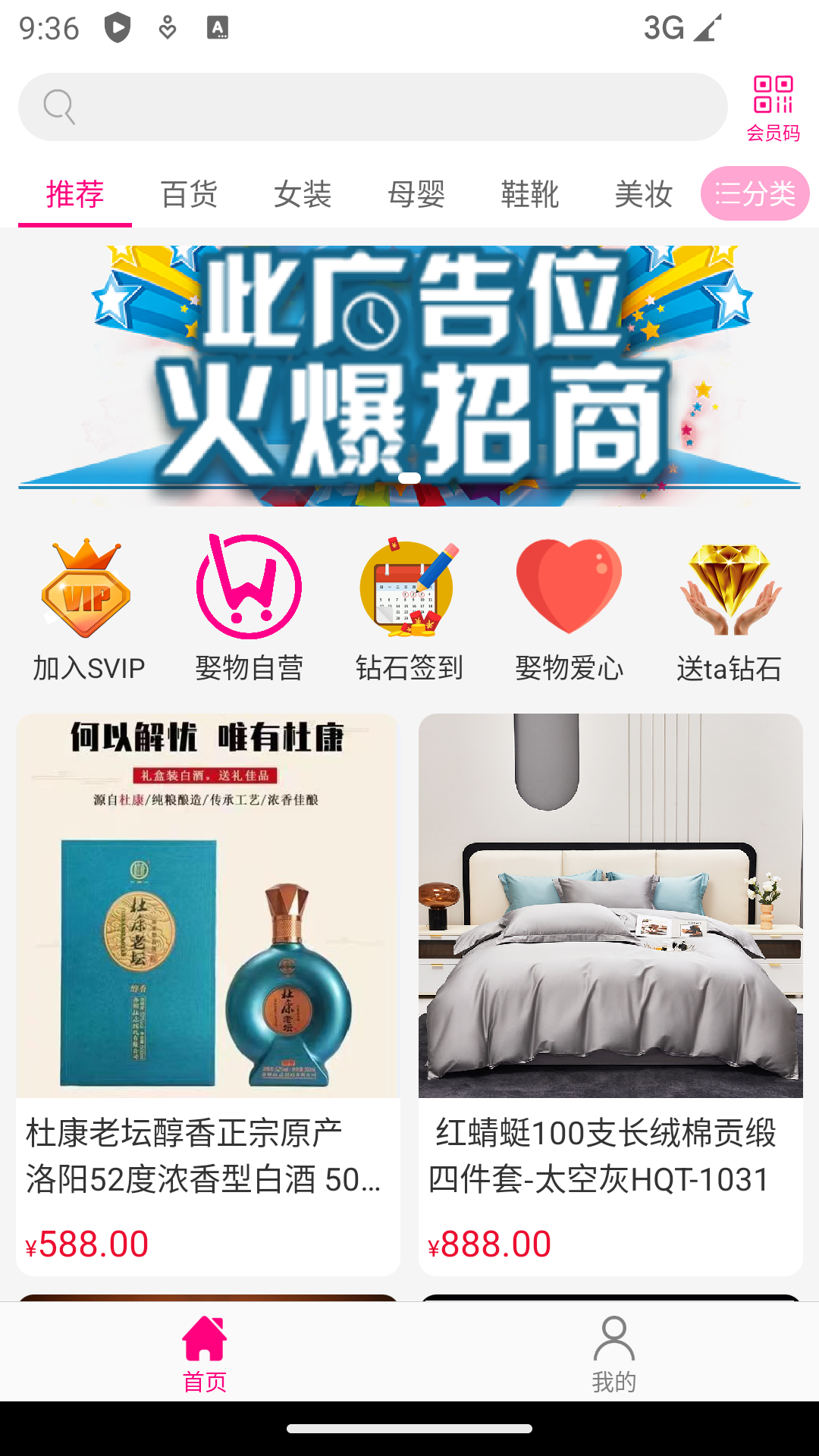The width and height of the screenshot is (819, 1456).
Task: Switch to the 百货 tab
Action: click(189, 194)
